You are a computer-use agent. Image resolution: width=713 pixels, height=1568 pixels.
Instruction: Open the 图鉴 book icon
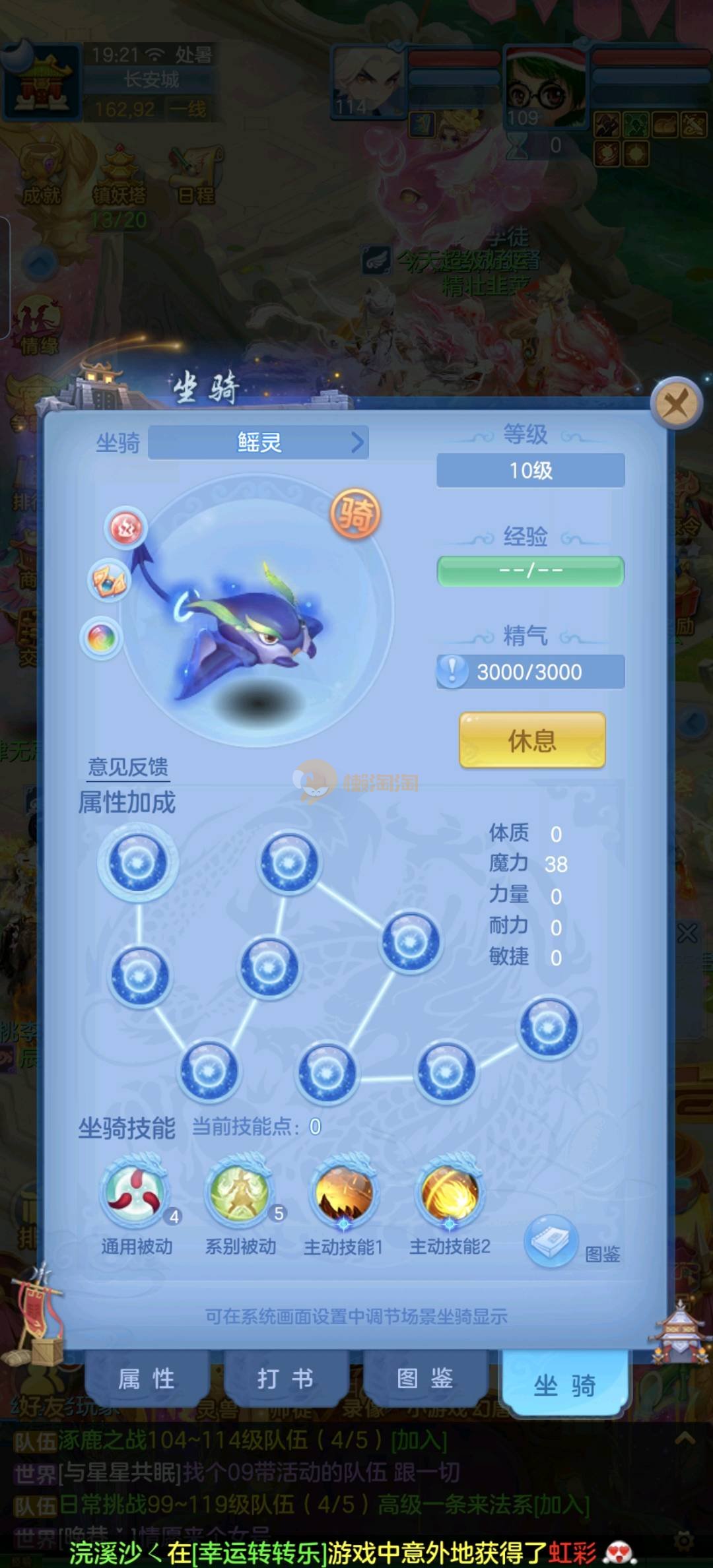551,1241
